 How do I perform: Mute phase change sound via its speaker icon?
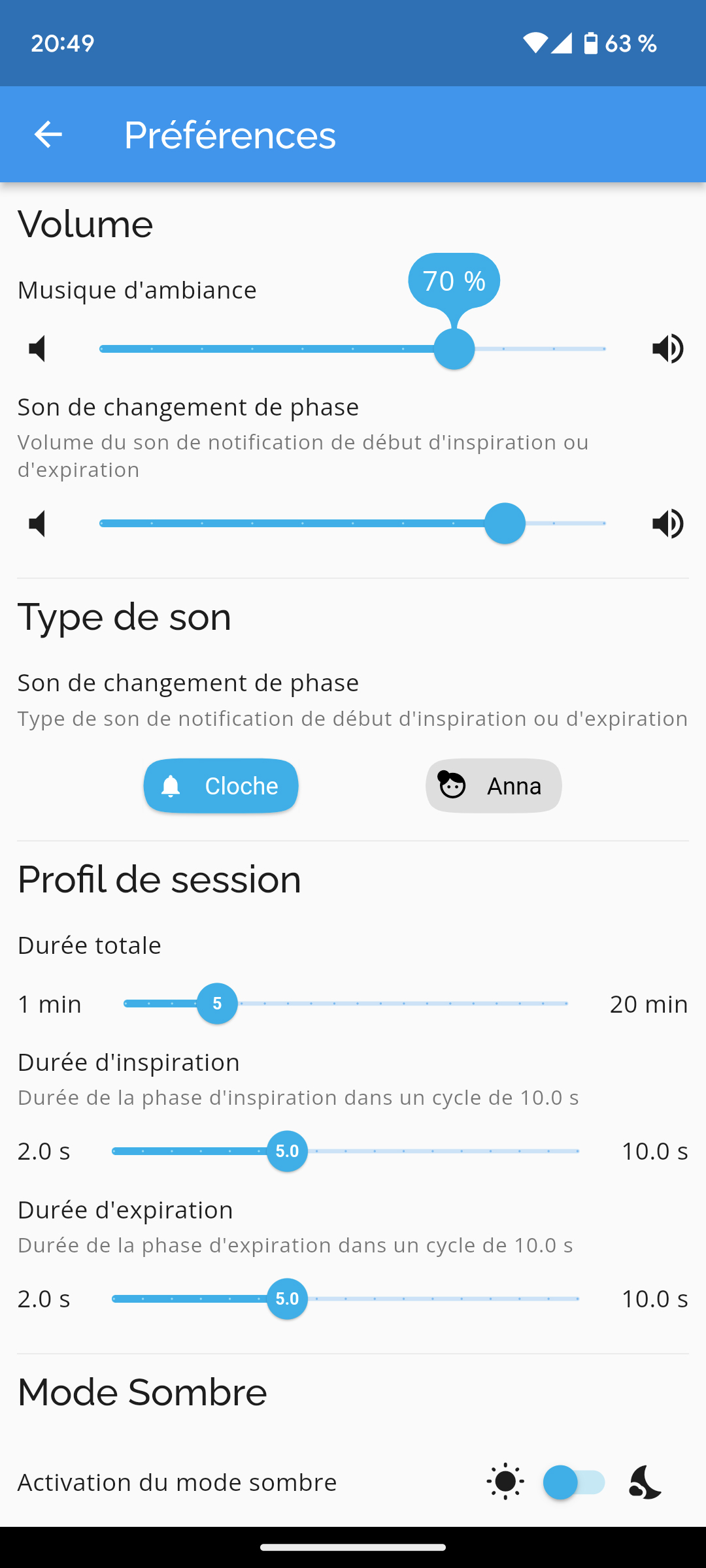37,523
